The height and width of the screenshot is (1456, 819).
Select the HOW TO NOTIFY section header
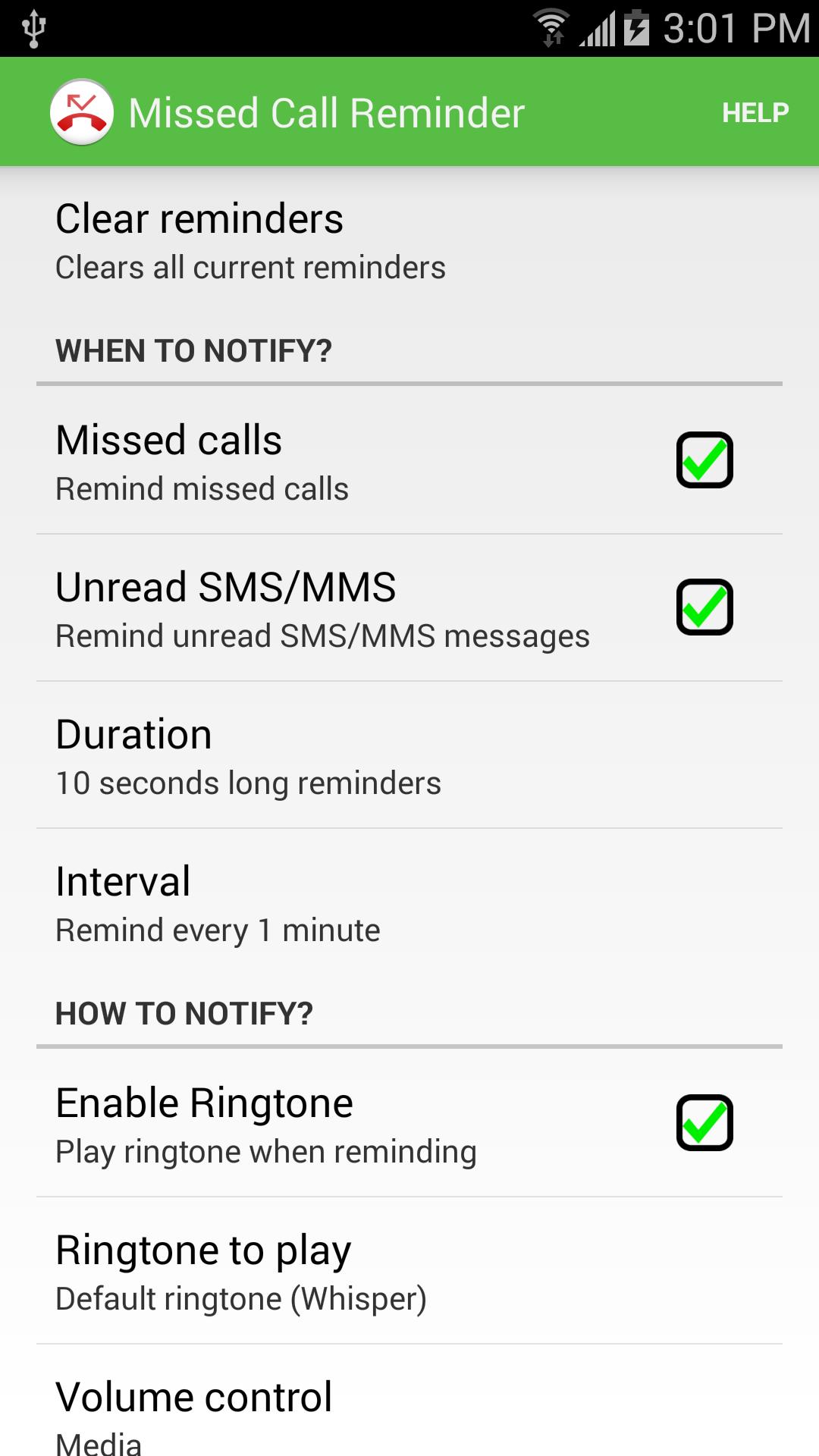pos(184,1012)
